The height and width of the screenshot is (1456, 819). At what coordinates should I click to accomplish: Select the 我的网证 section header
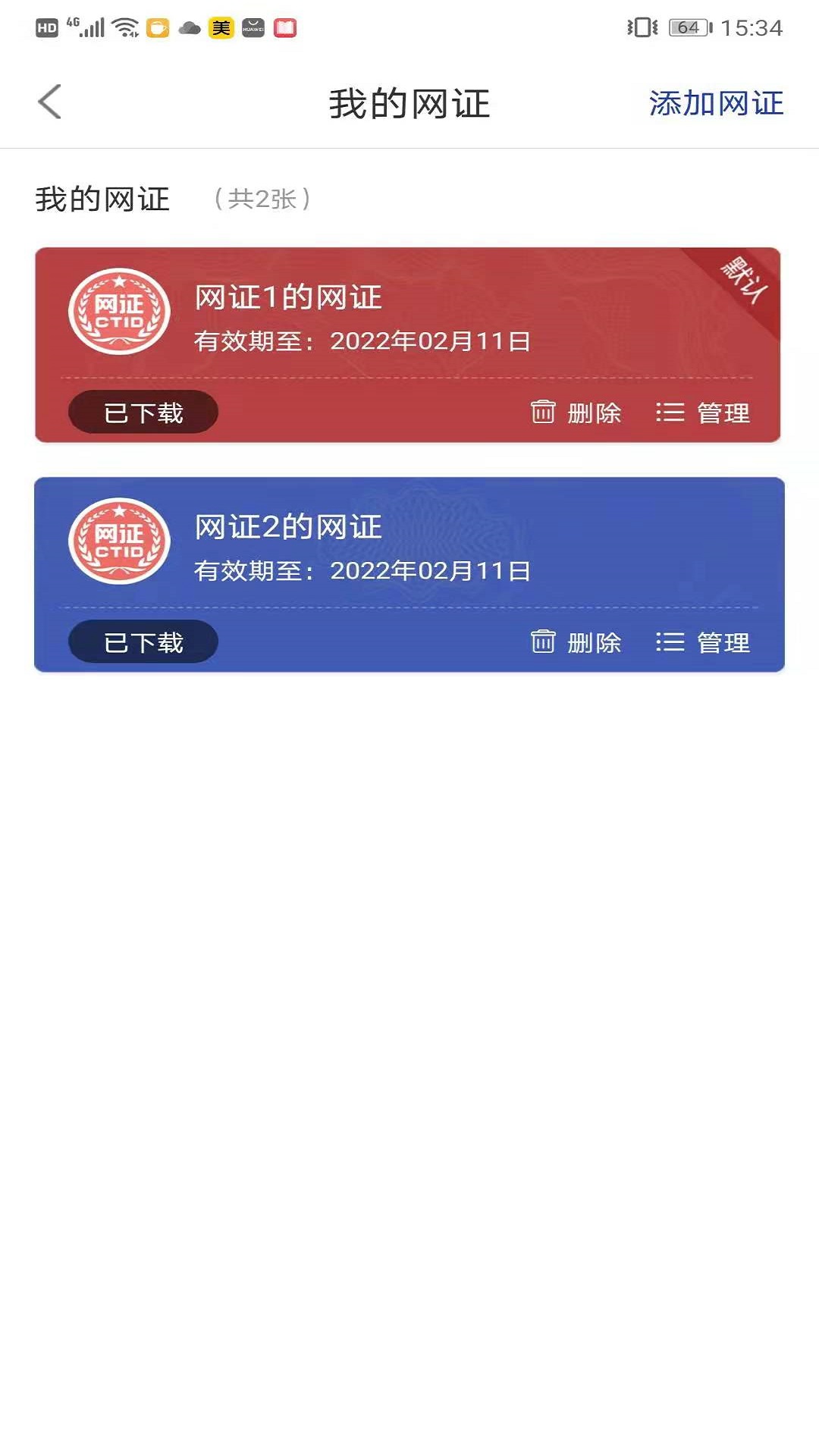102,199
